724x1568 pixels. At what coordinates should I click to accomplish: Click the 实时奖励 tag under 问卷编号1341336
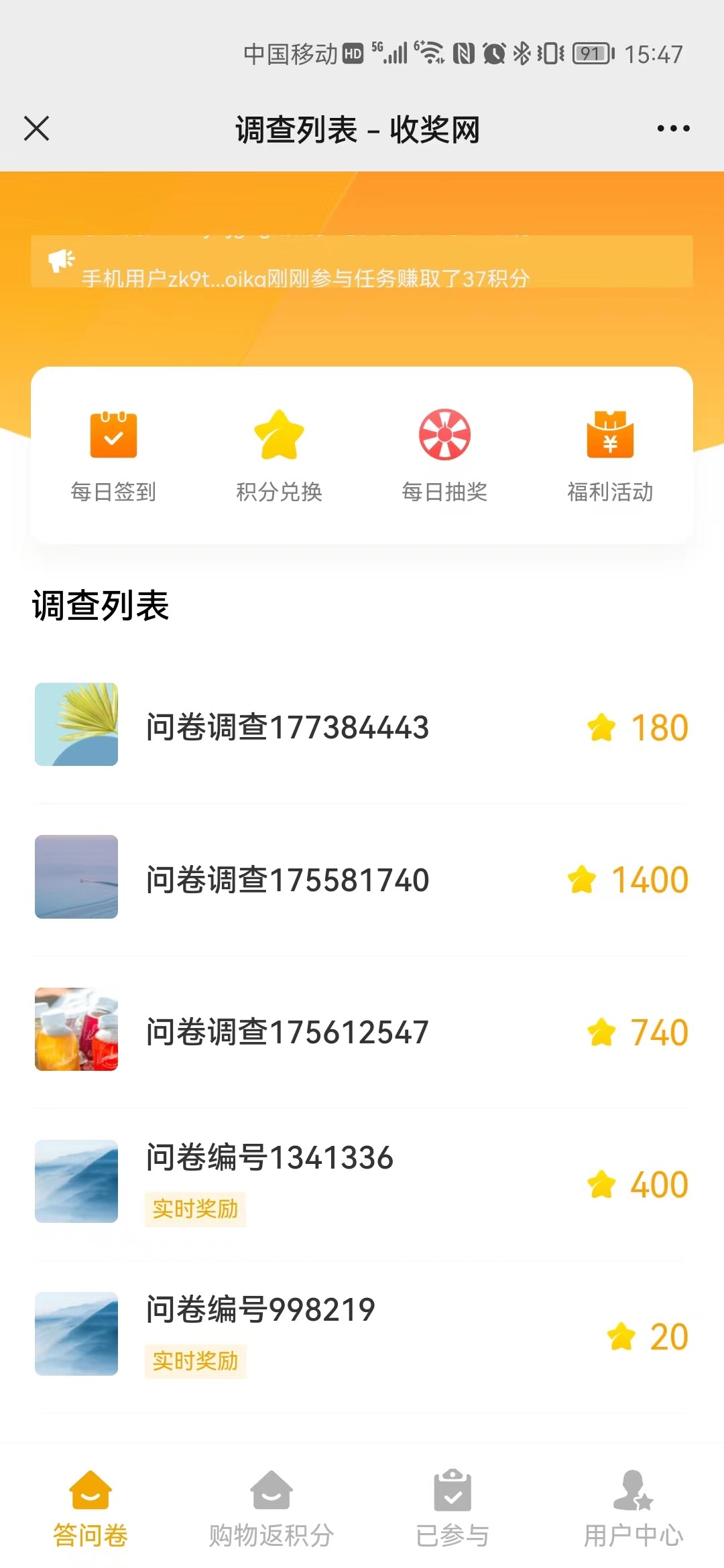click(195, 1210)
